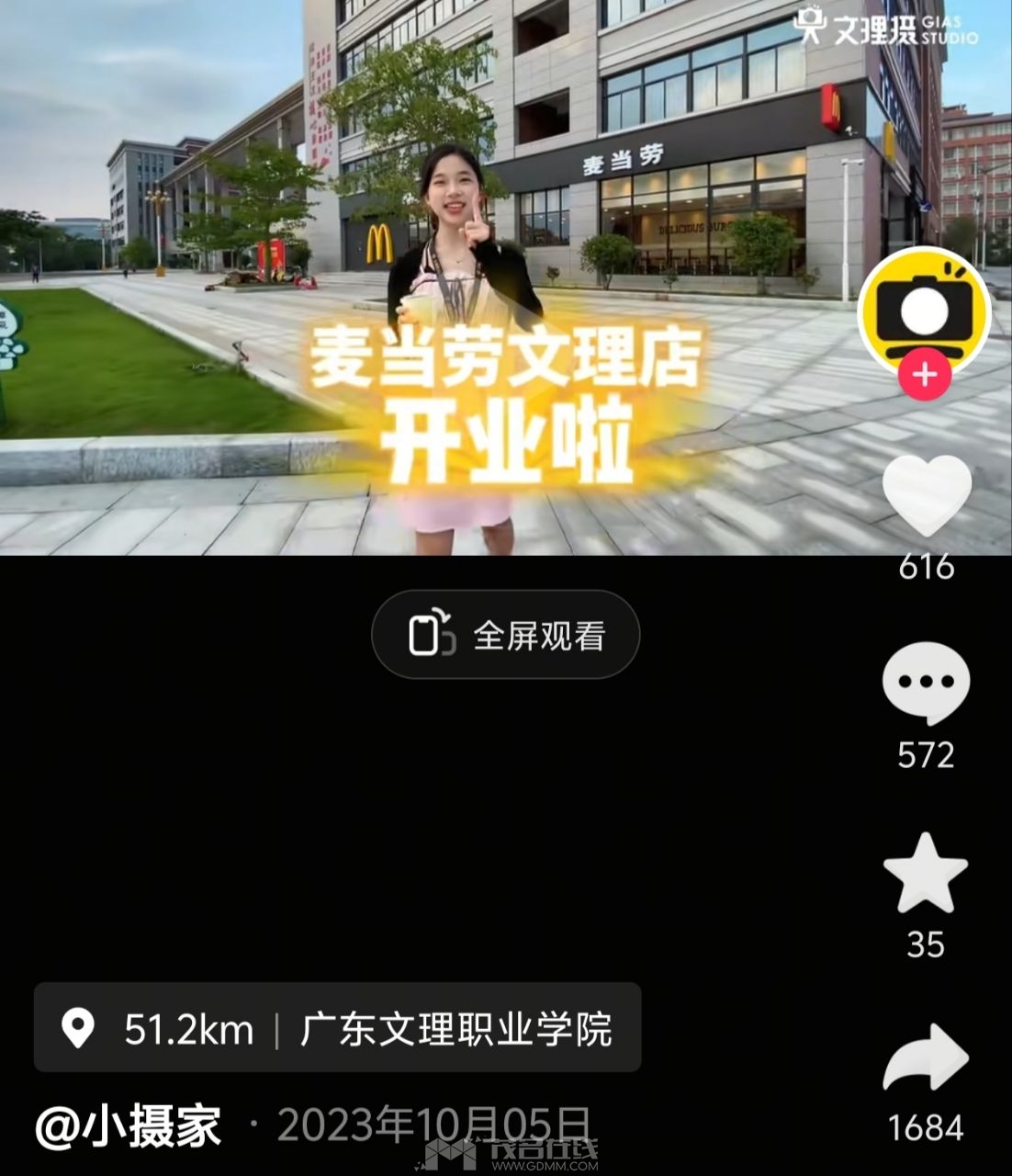Open the comments on this video

[926, 684]
